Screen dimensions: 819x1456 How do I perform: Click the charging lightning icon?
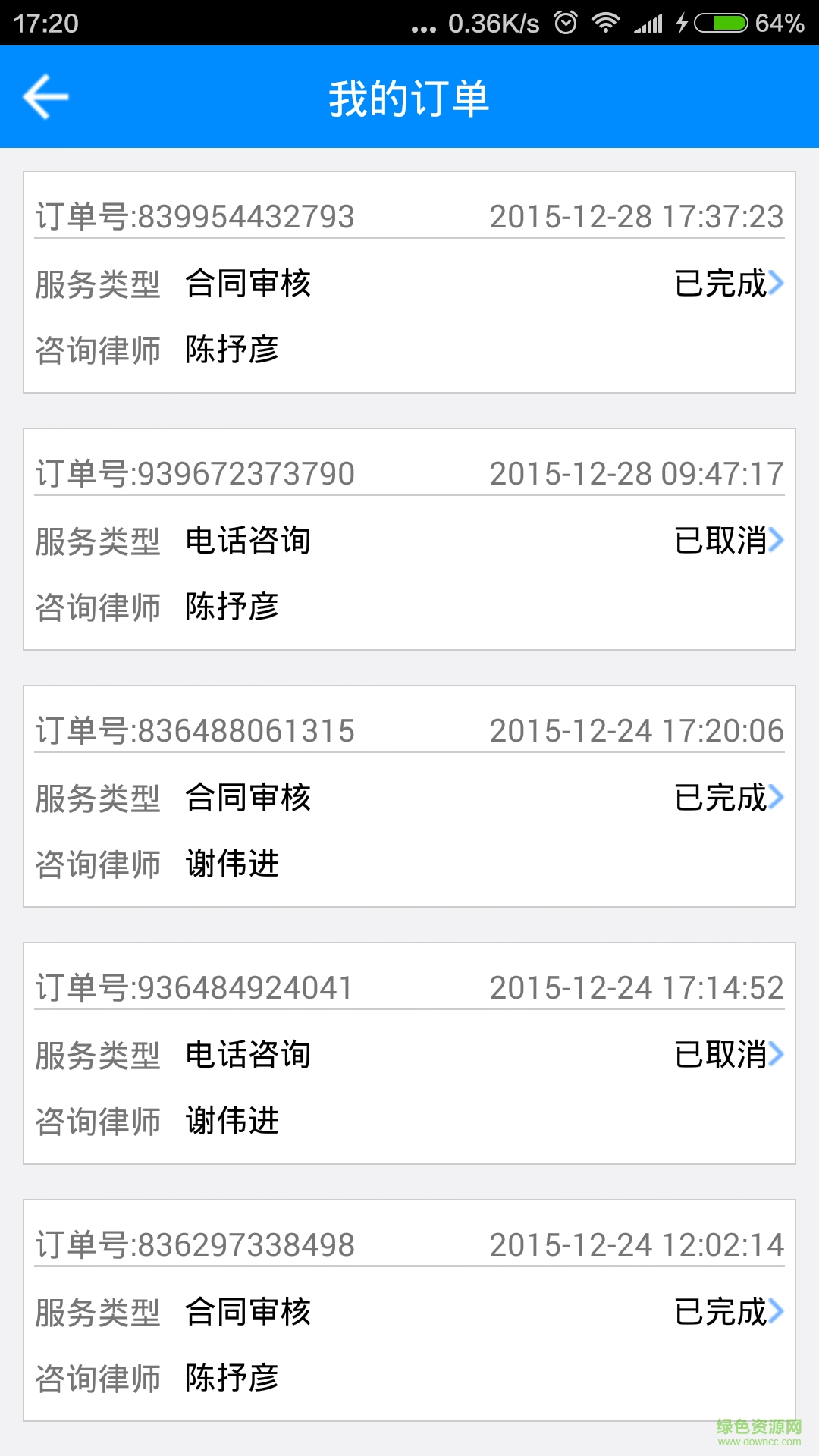coord(681,23)
